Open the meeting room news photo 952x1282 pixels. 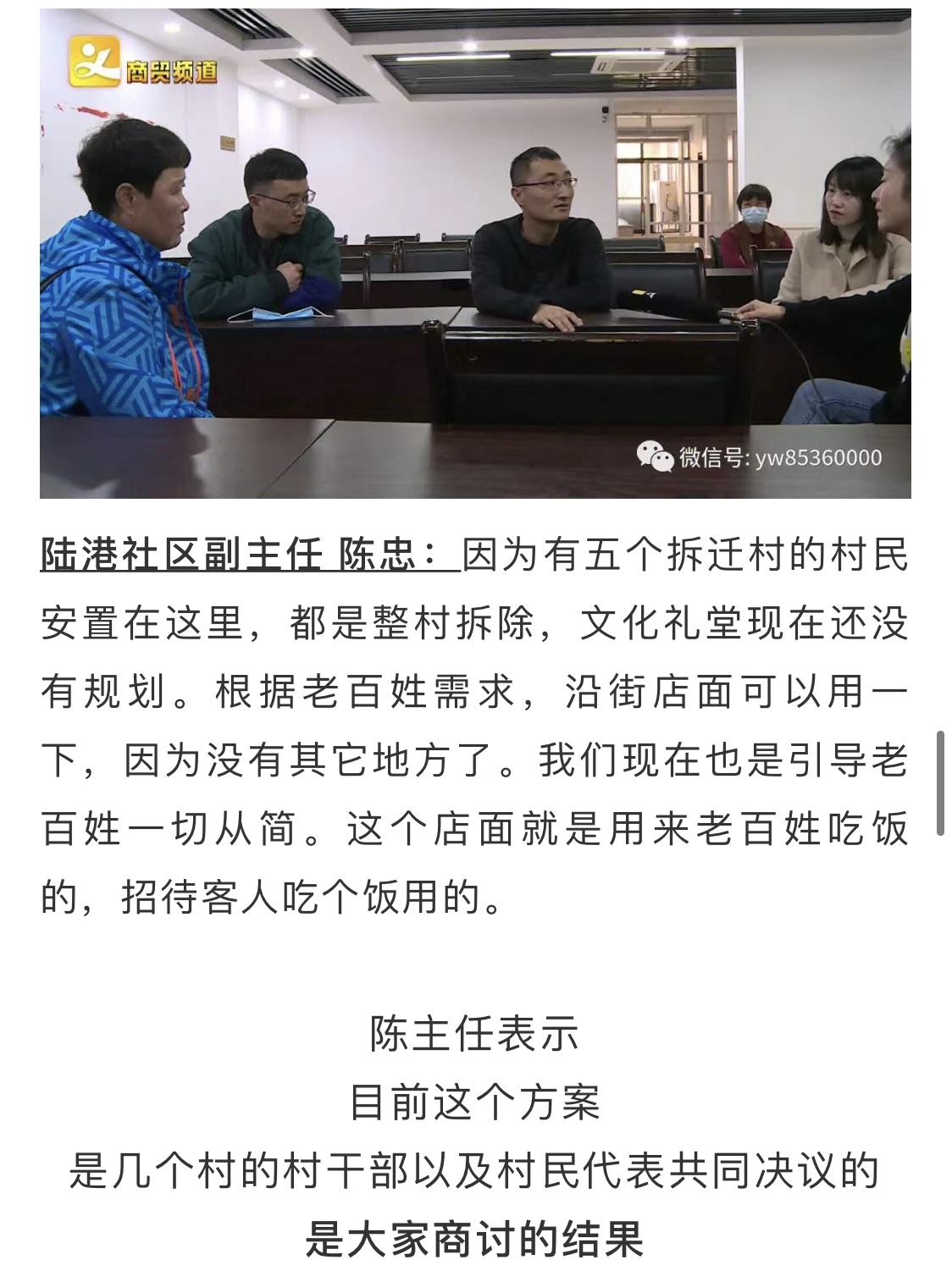(x=475, y=254)
